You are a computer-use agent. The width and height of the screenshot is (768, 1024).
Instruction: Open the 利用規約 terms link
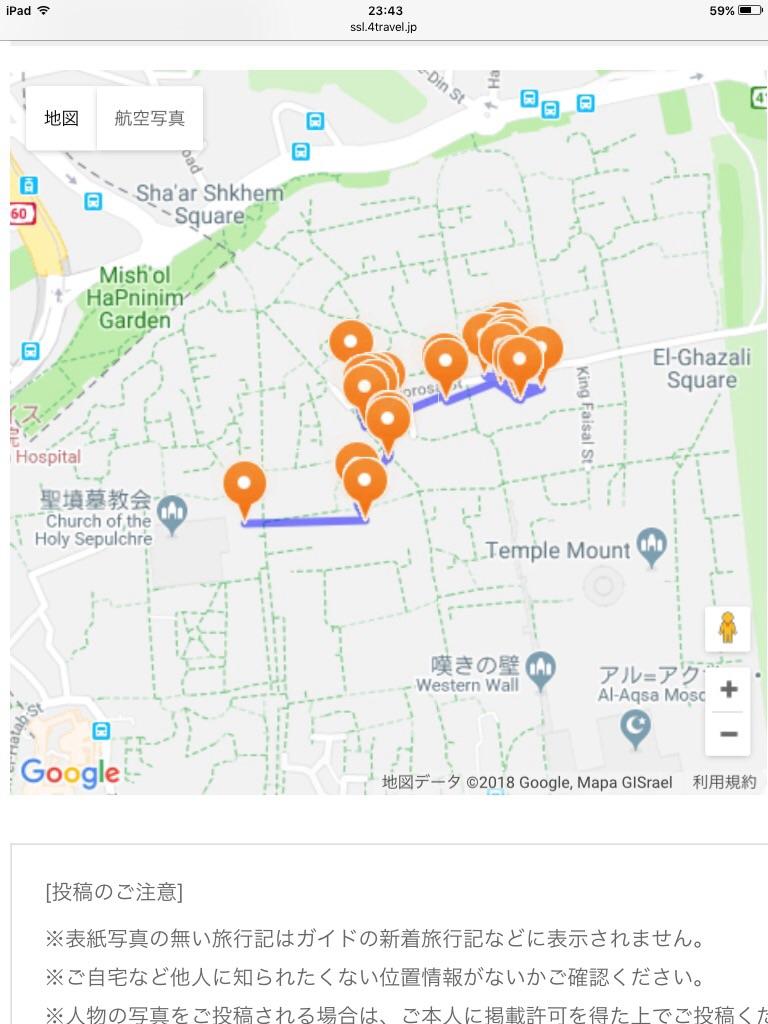[724, 782]
